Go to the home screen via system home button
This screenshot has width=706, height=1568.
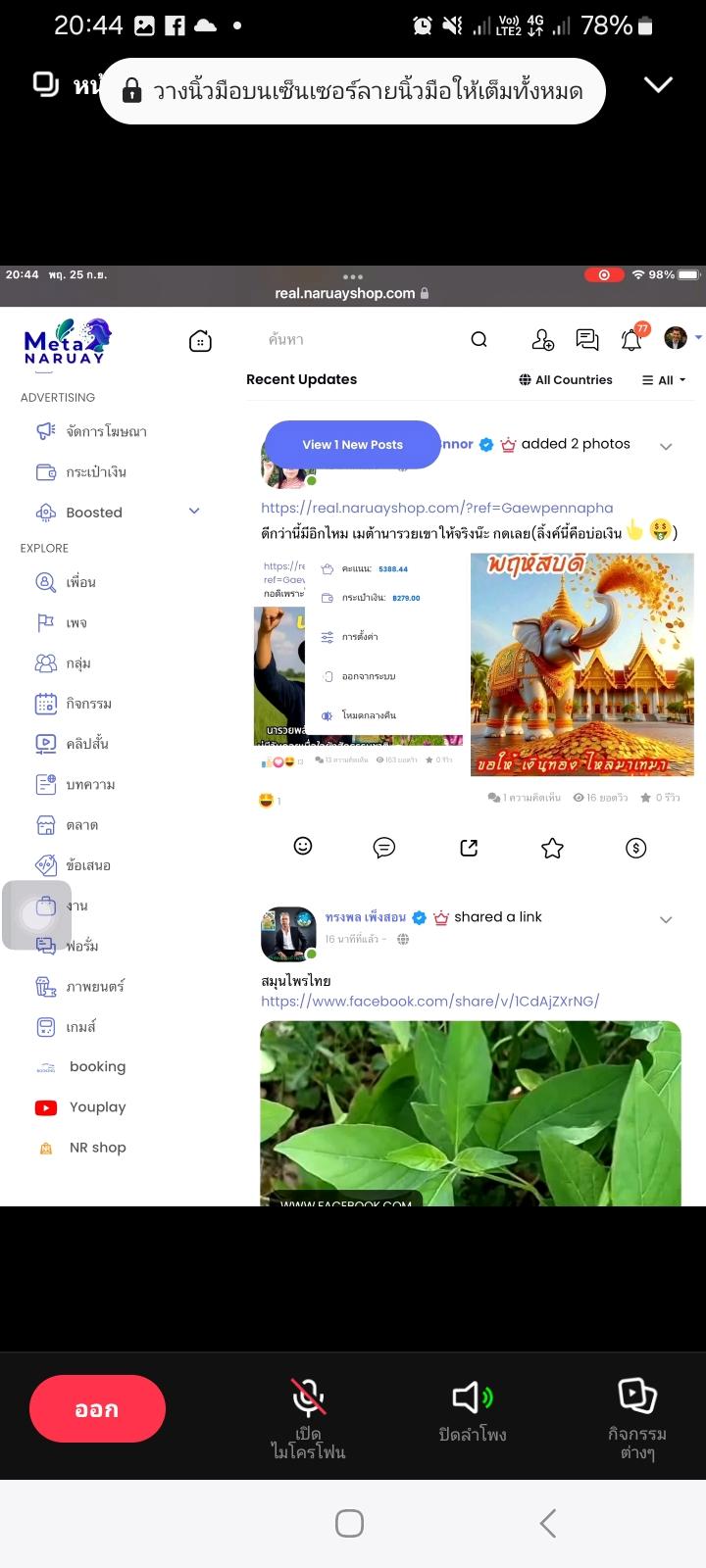tap(349, 1523)
